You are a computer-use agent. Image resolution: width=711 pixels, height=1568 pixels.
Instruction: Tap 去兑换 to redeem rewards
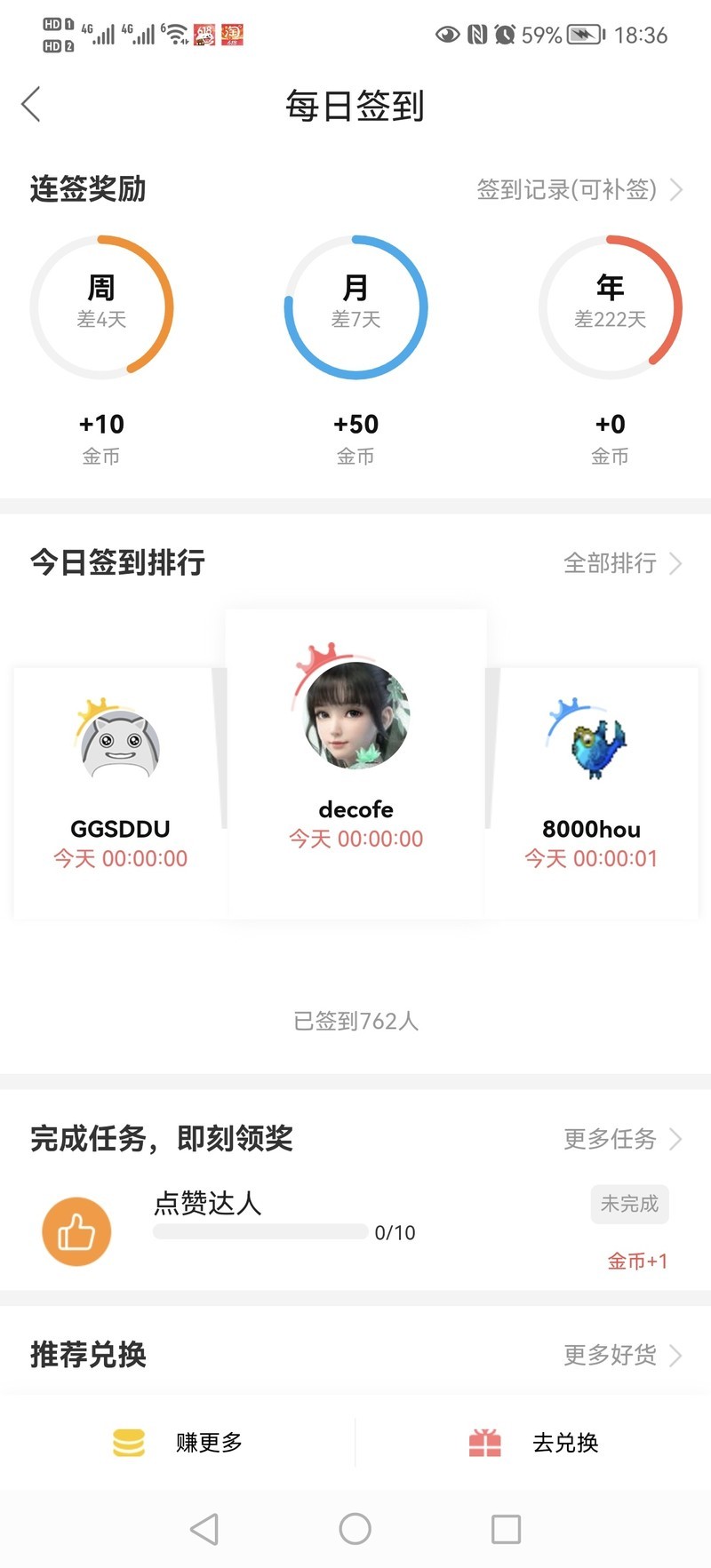(533, 1443)
